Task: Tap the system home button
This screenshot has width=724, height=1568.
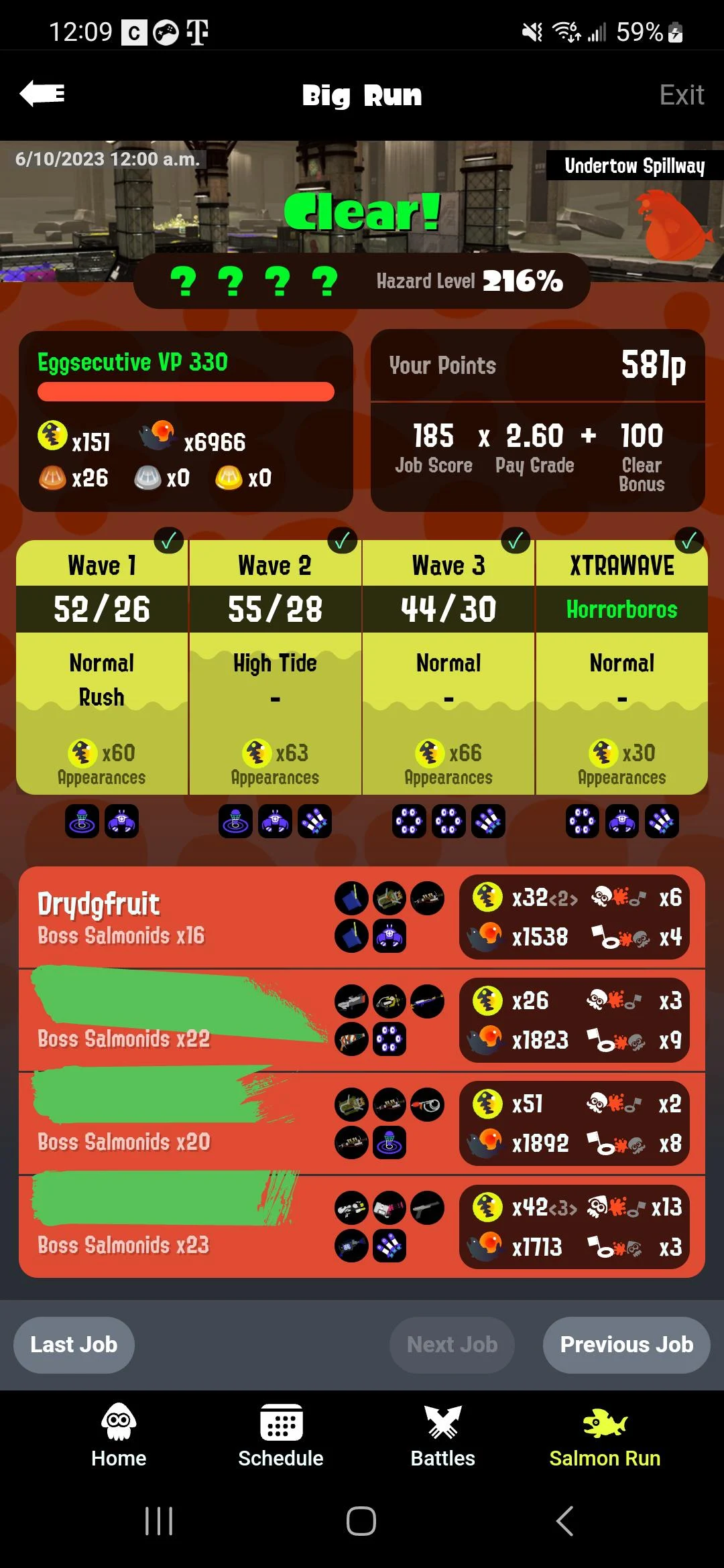Action: tap(361, 1520)
